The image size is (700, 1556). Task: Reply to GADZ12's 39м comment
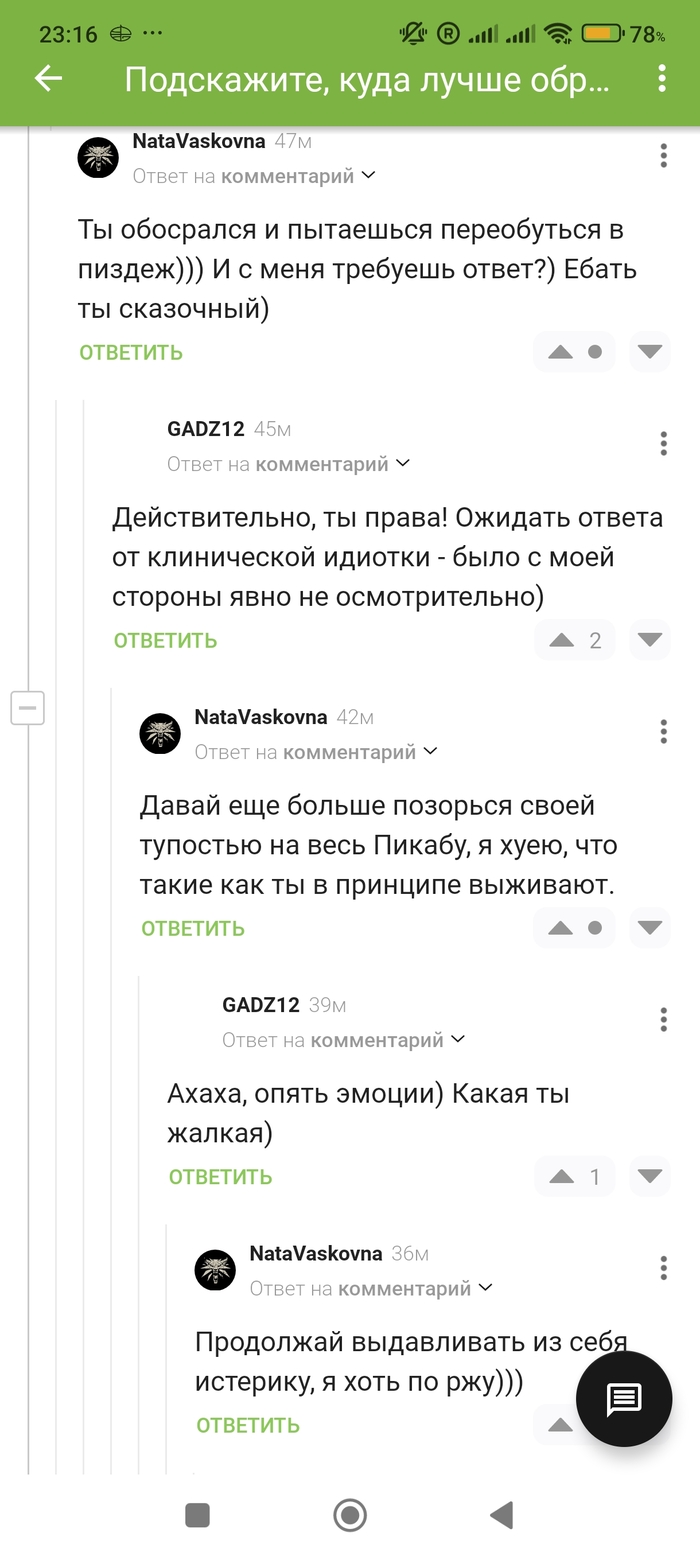(220, 1177)
